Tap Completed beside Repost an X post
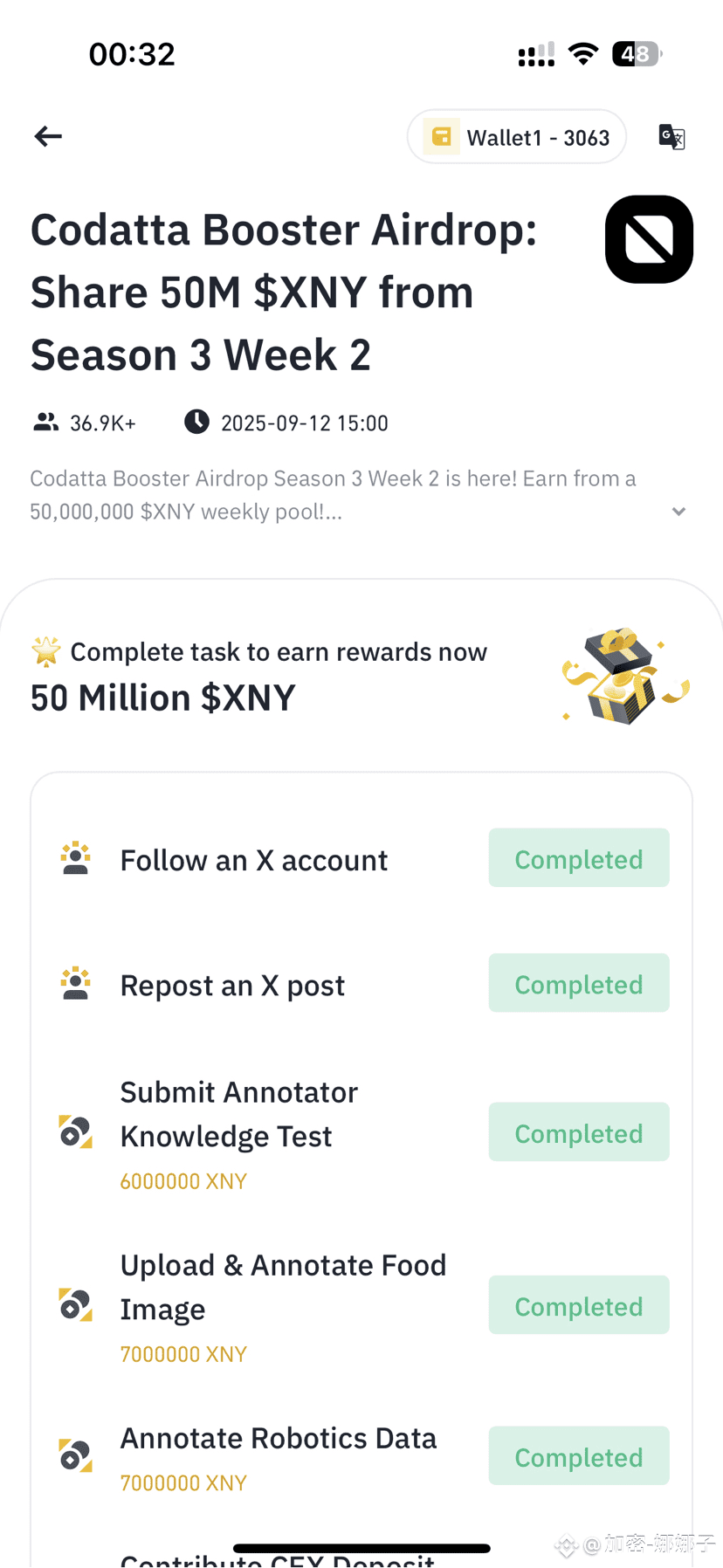This screenshot has height=1568, width=723. click(x=578, y=984)
